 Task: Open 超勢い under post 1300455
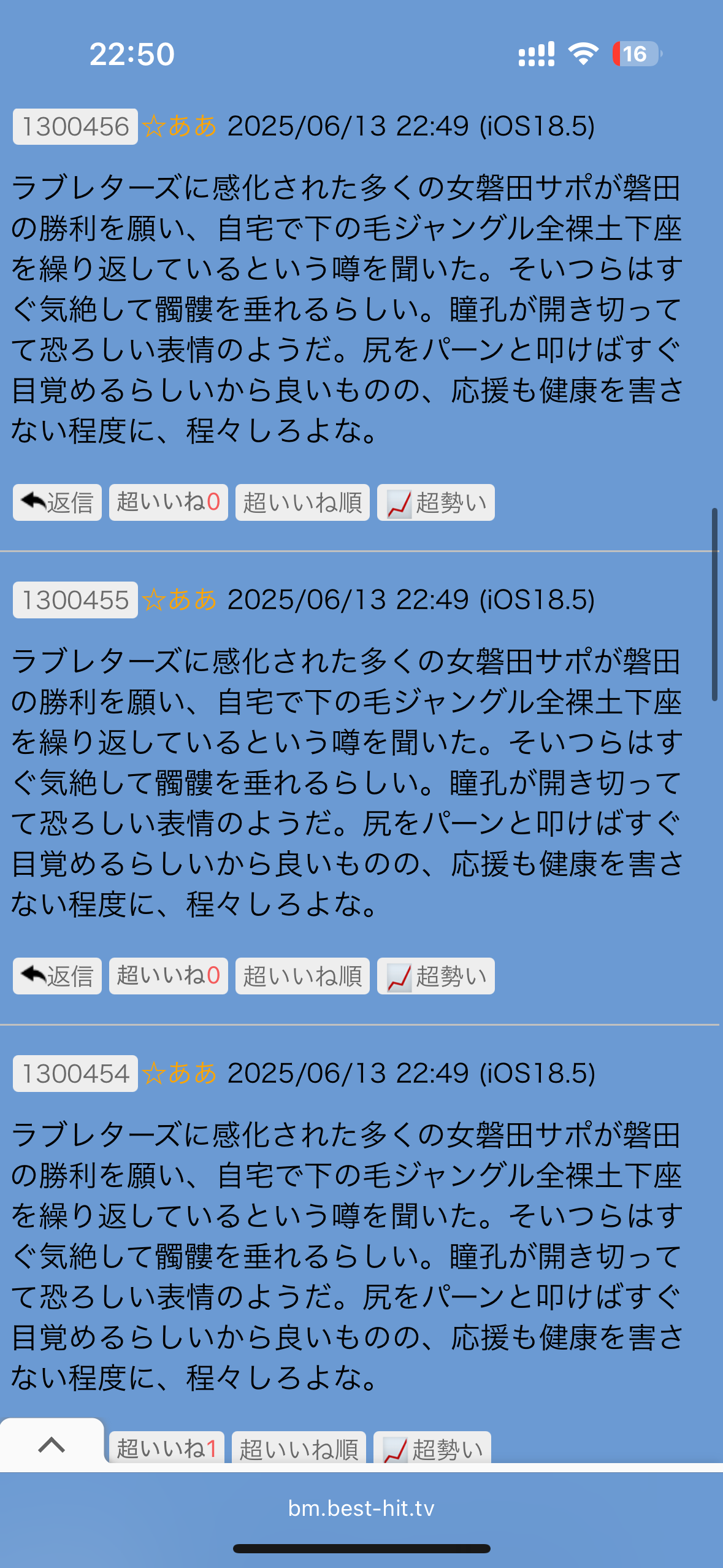tap(435, 976)
